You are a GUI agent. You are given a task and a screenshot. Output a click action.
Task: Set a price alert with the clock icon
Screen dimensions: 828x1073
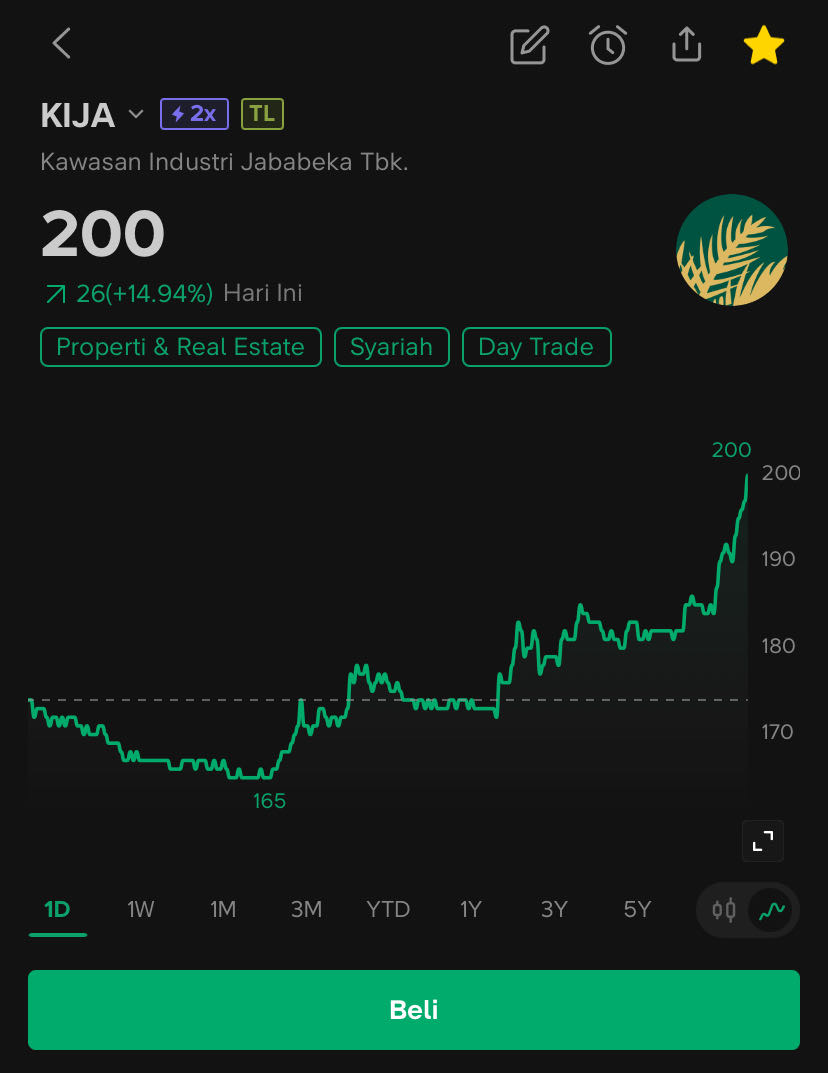[x=608, y=45]
